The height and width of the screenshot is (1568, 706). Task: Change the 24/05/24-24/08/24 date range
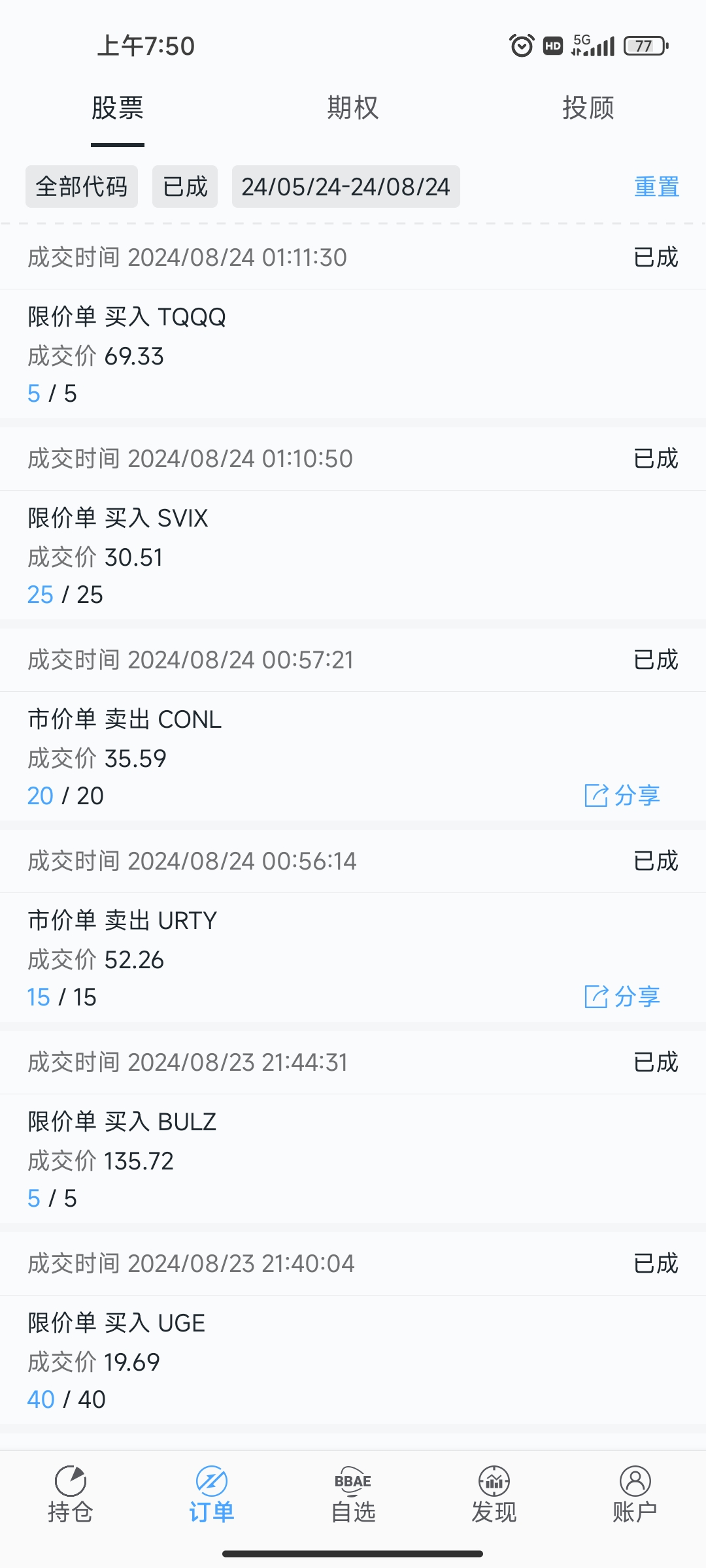[x=346, y=187]
